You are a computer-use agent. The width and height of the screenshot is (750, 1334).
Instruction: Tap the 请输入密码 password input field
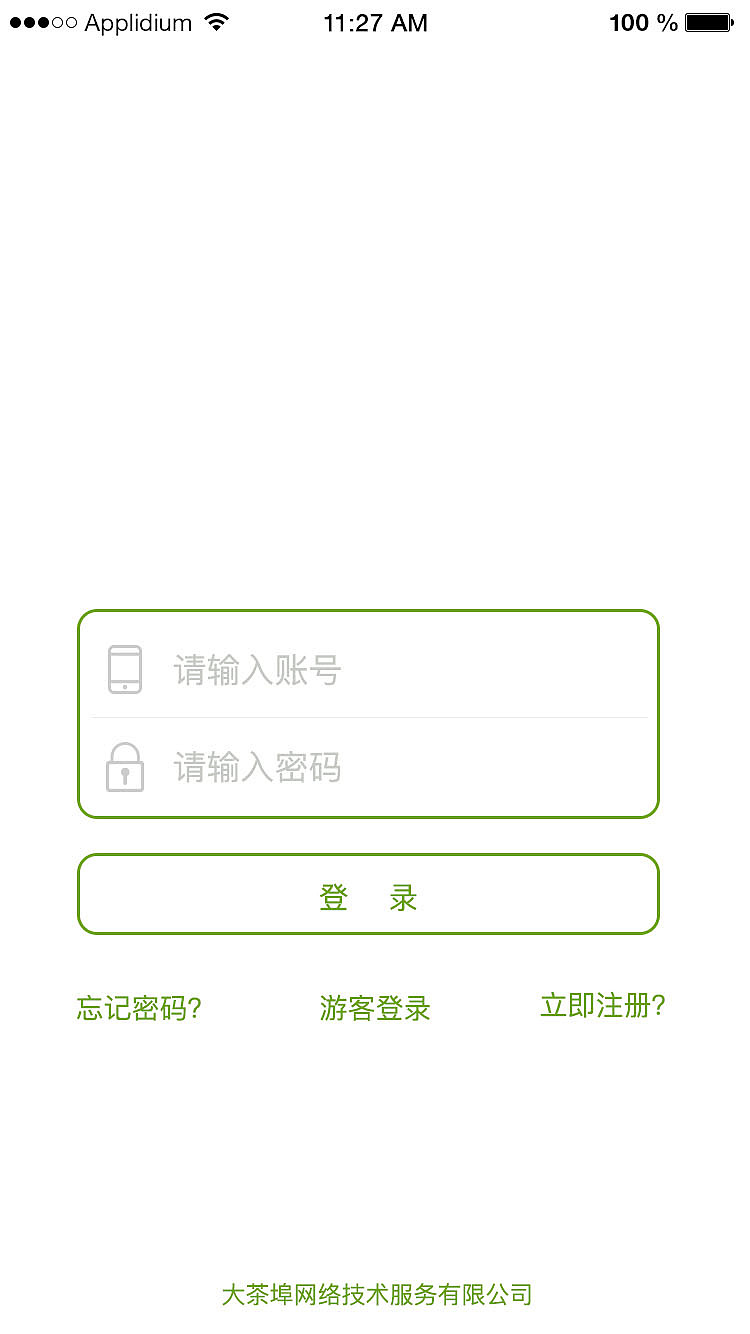pyautogui.click(x=368, y=767)
